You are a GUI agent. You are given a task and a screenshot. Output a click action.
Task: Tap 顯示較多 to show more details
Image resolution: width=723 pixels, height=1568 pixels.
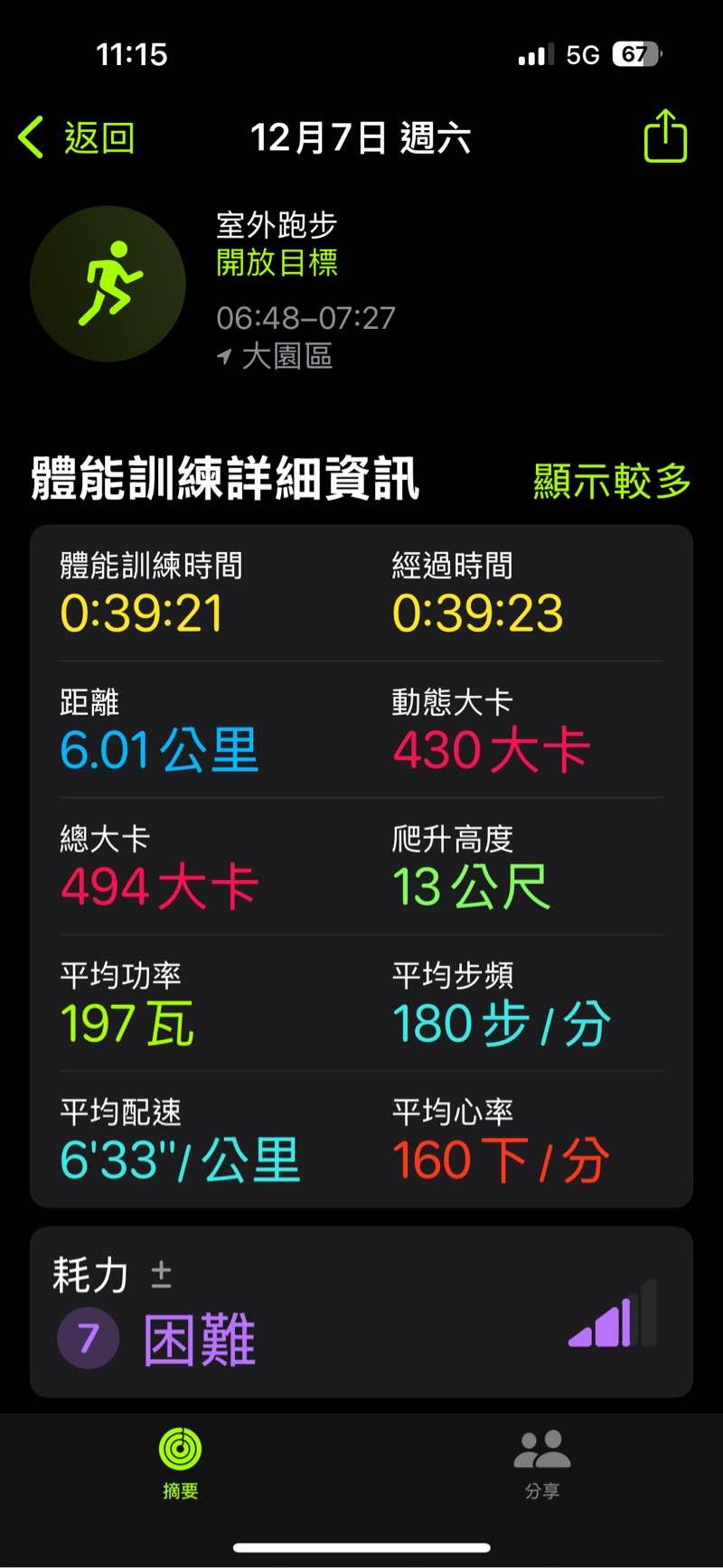pos(611,481)
